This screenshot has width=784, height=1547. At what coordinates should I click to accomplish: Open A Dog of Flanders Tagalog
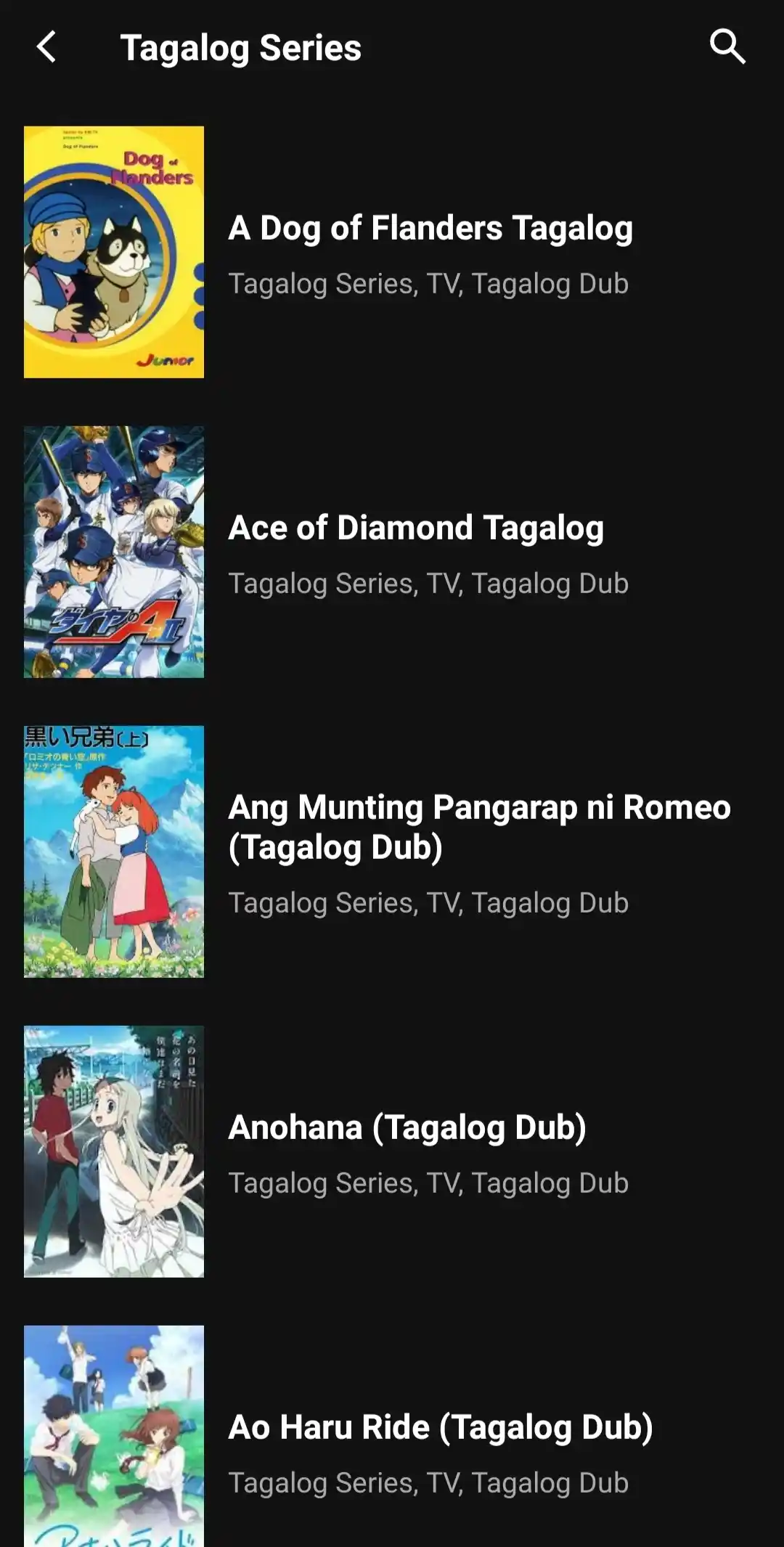click(392, 252)
